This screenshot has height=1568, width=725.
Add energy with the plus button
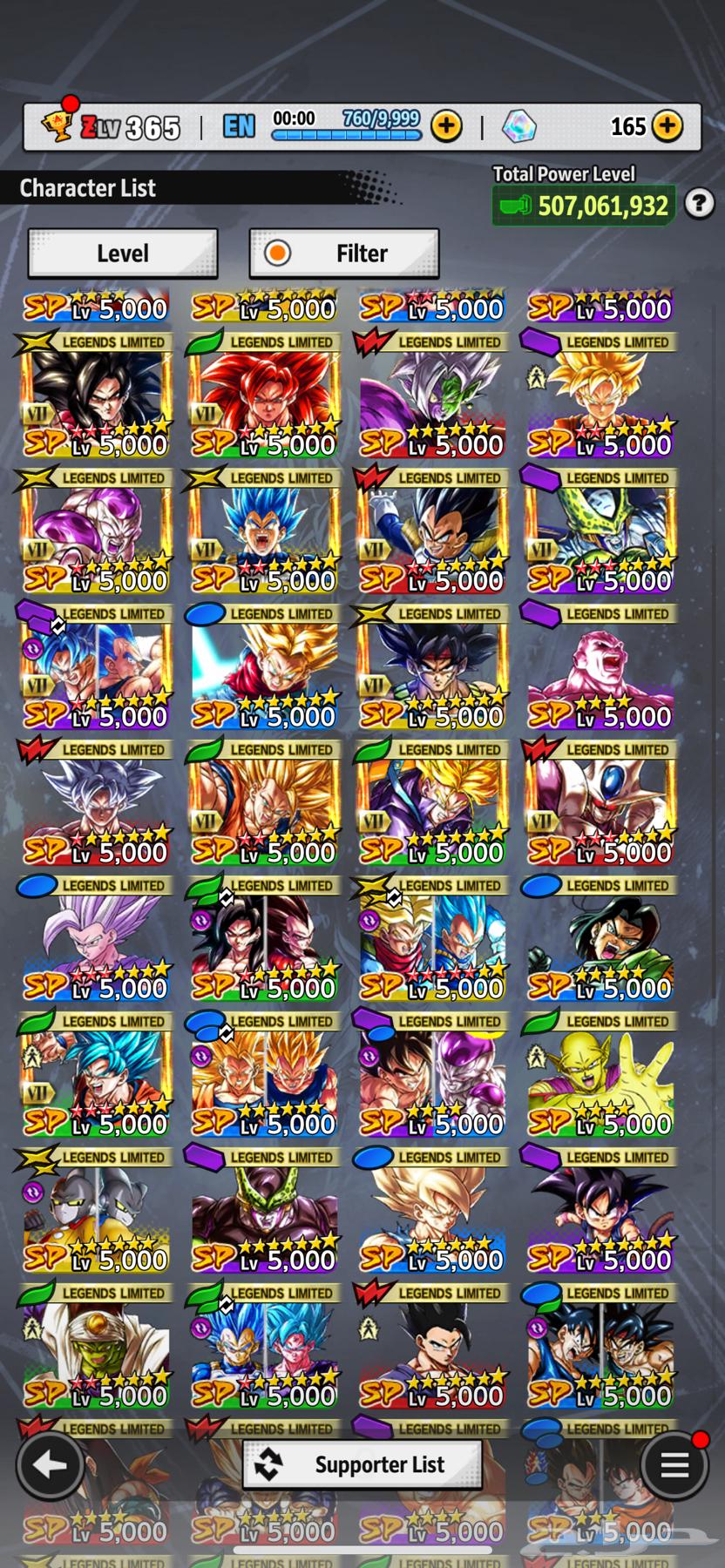click(446, 127)
